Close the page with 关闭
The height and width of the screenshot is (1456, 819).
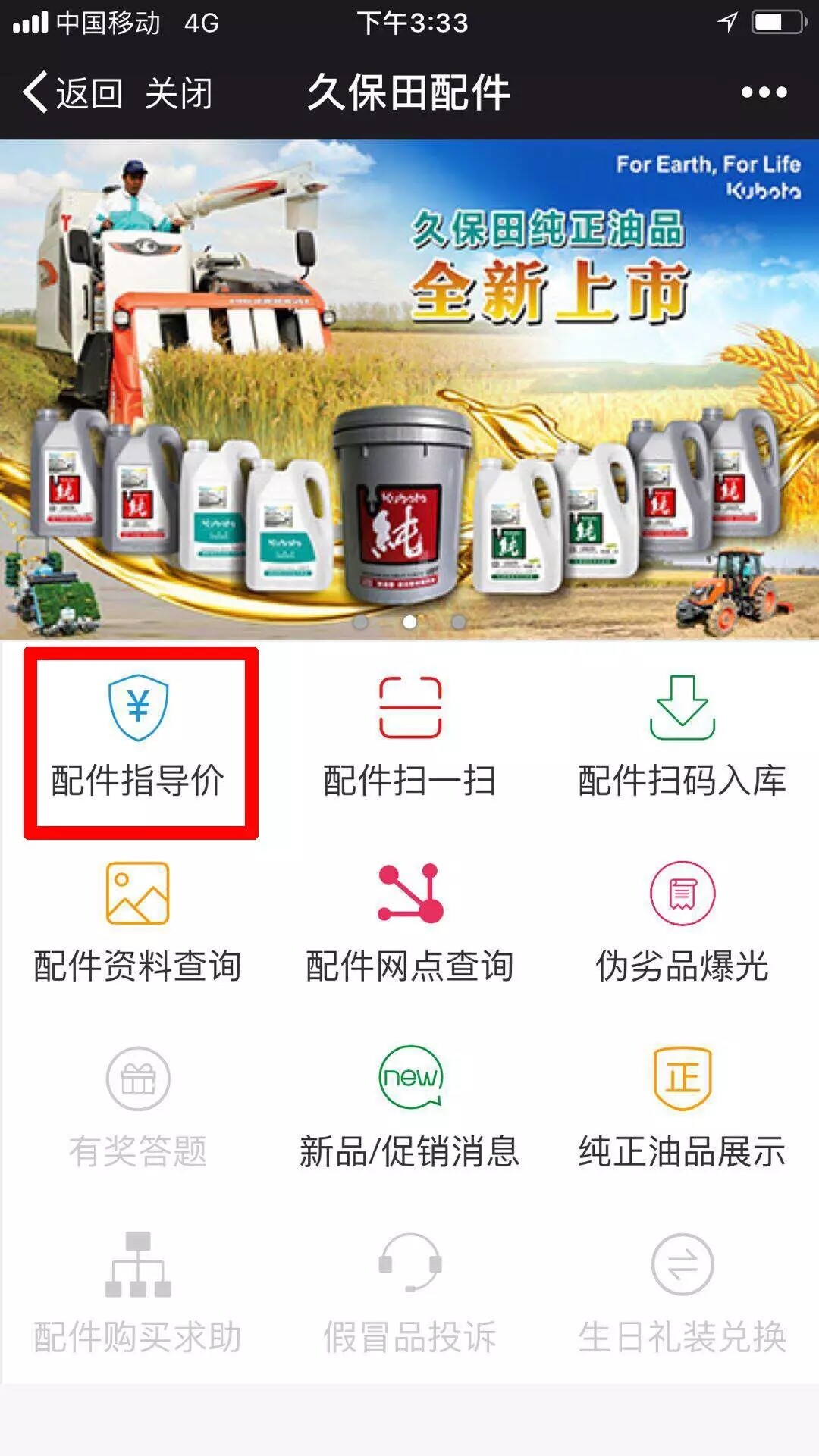[x=179, y=93]
